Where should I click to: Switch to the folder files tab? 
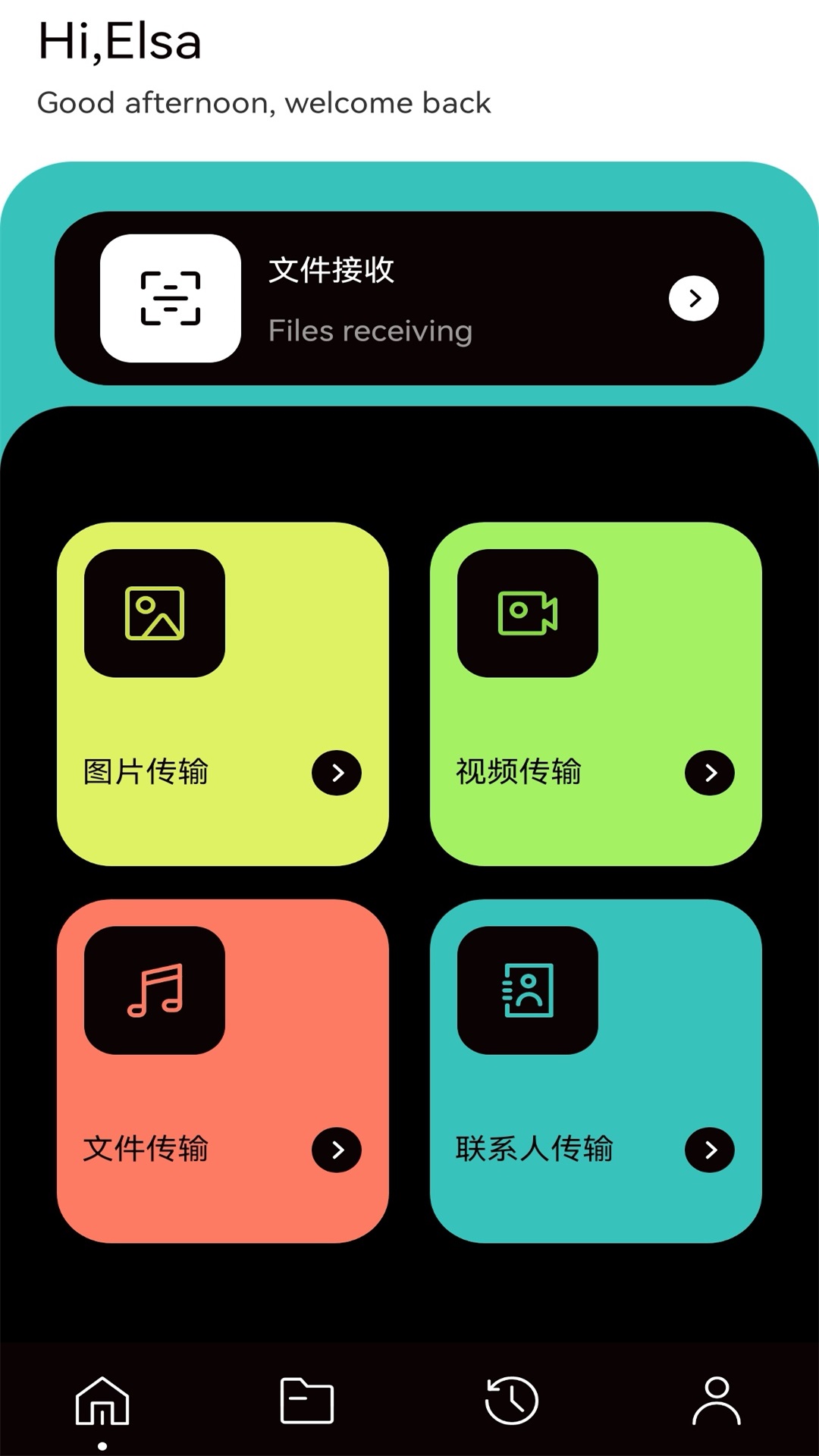(x=307, y=1400)
